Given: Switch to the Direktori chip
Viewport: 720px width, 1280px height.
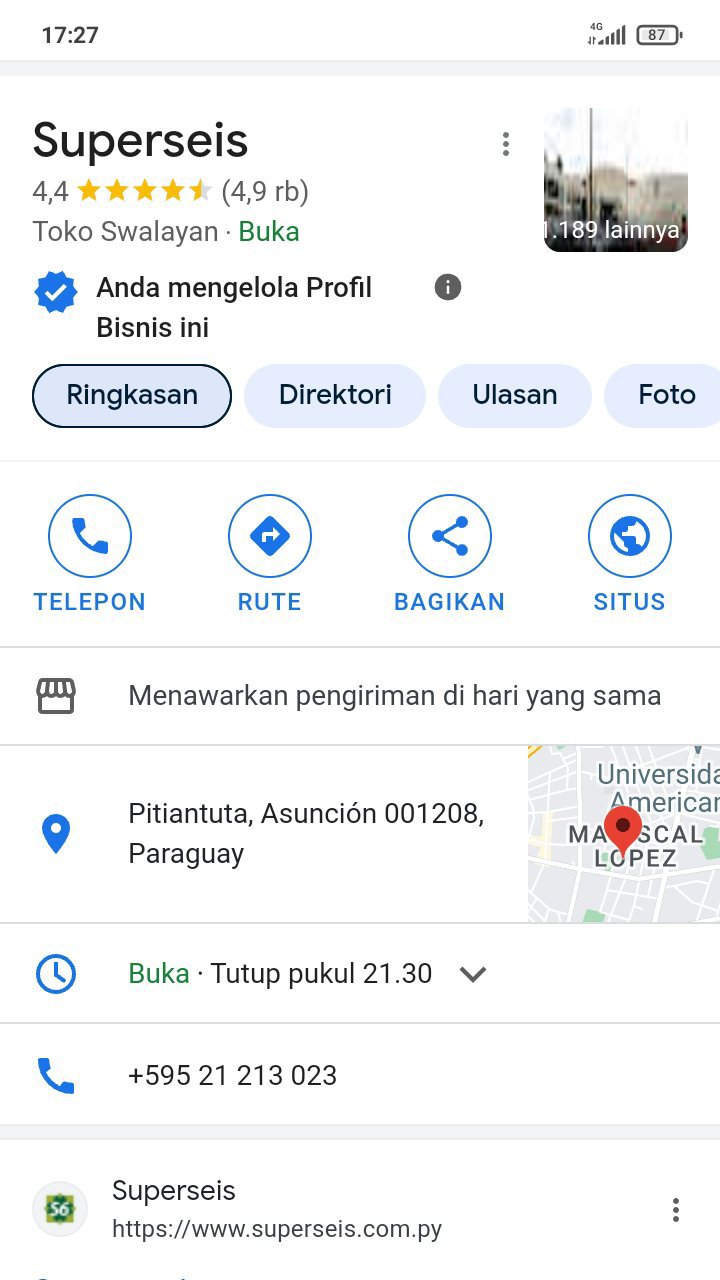Looking at the screenshot, I should coord(335,395).
